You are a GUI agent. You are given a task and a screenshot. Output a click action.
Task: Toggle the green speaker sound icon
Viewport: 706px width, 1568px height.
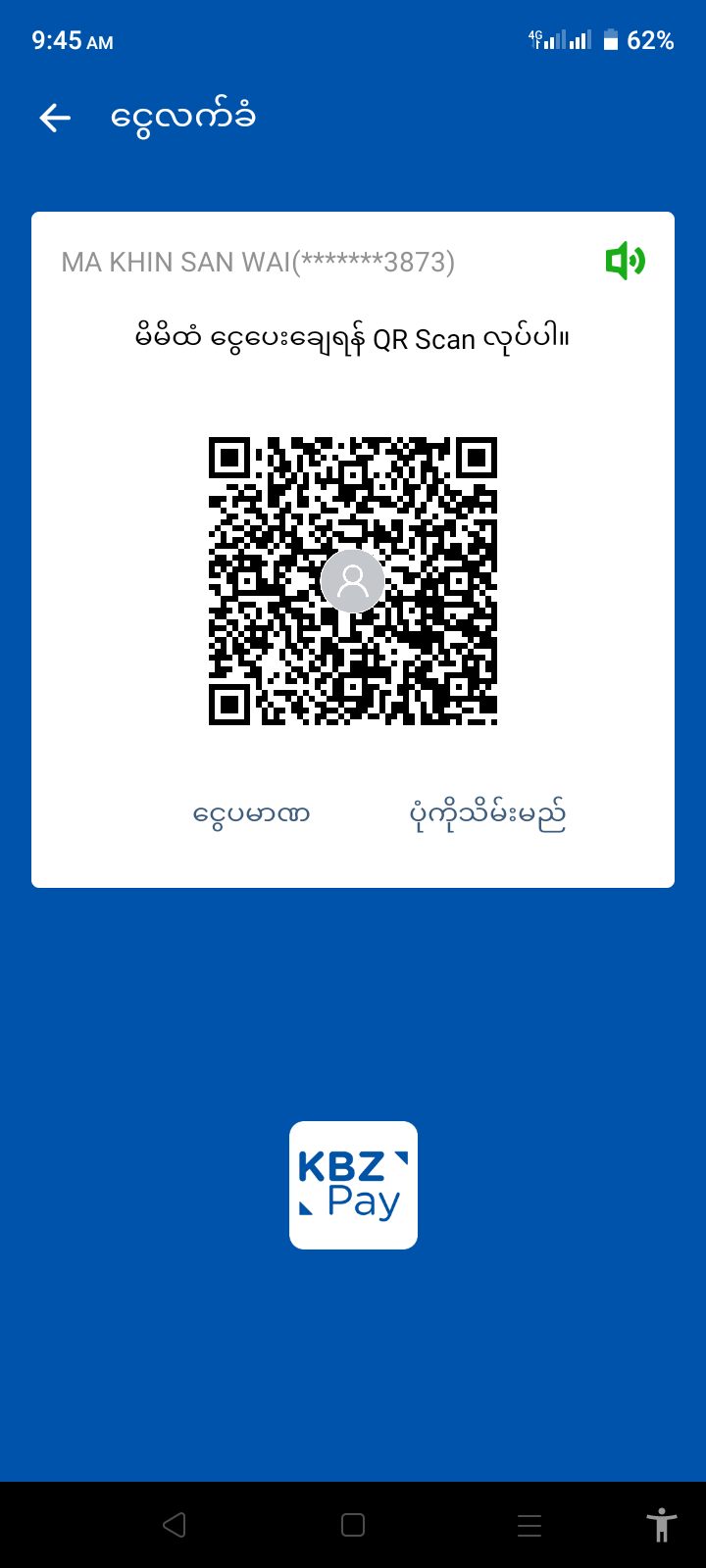click(625, 261)
